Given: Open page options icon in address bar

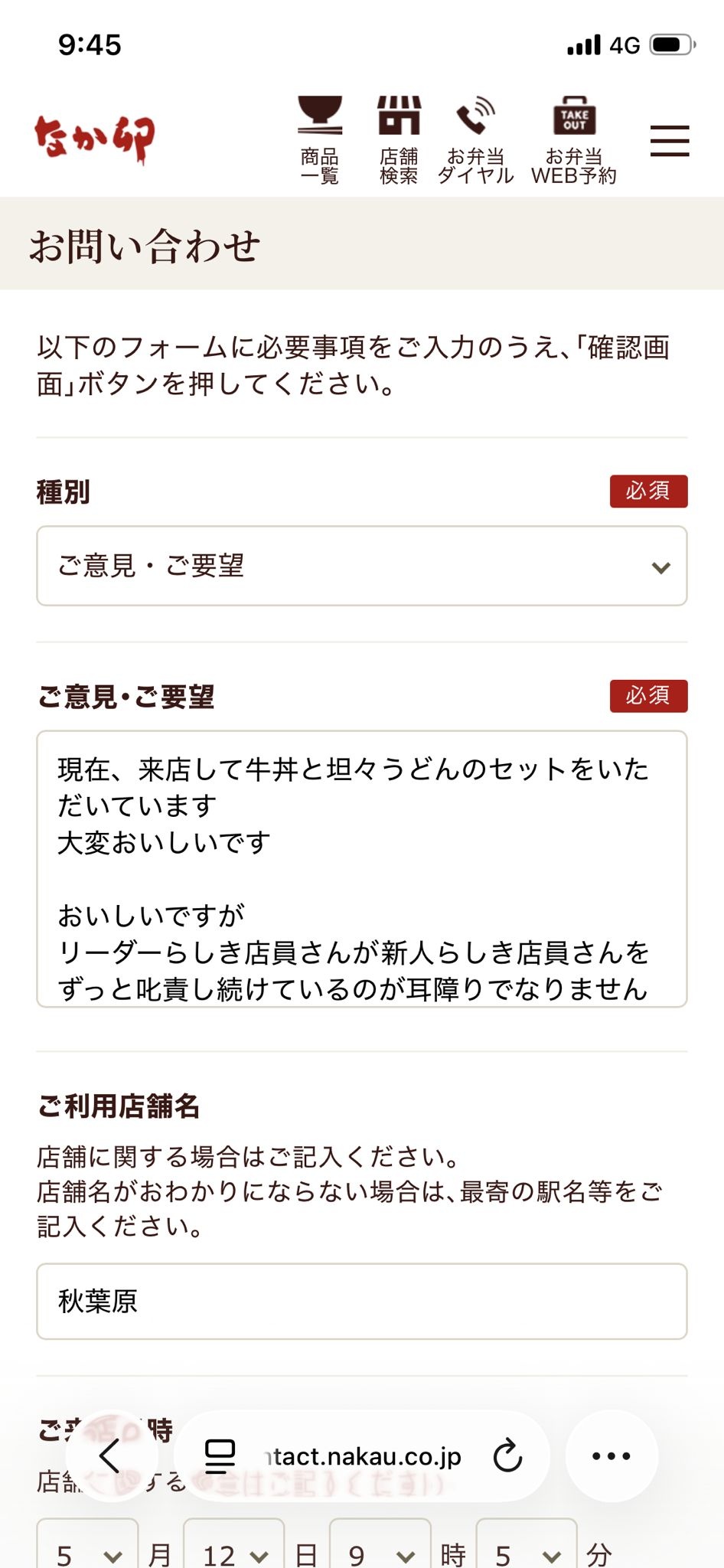Looking at the screenshot, I should point(220,1455).
